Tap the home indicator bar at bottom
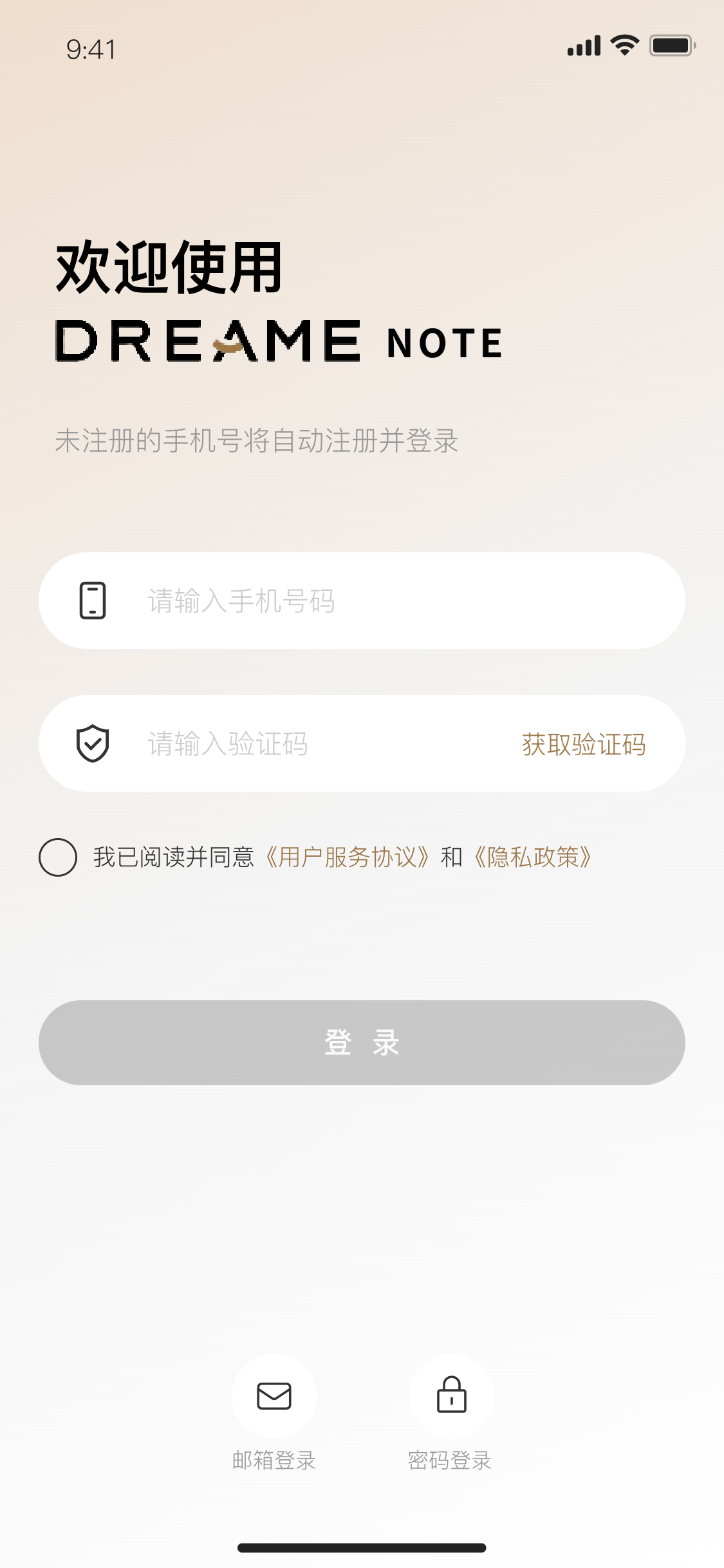724x1568 pixels. tap(362, 1548)
